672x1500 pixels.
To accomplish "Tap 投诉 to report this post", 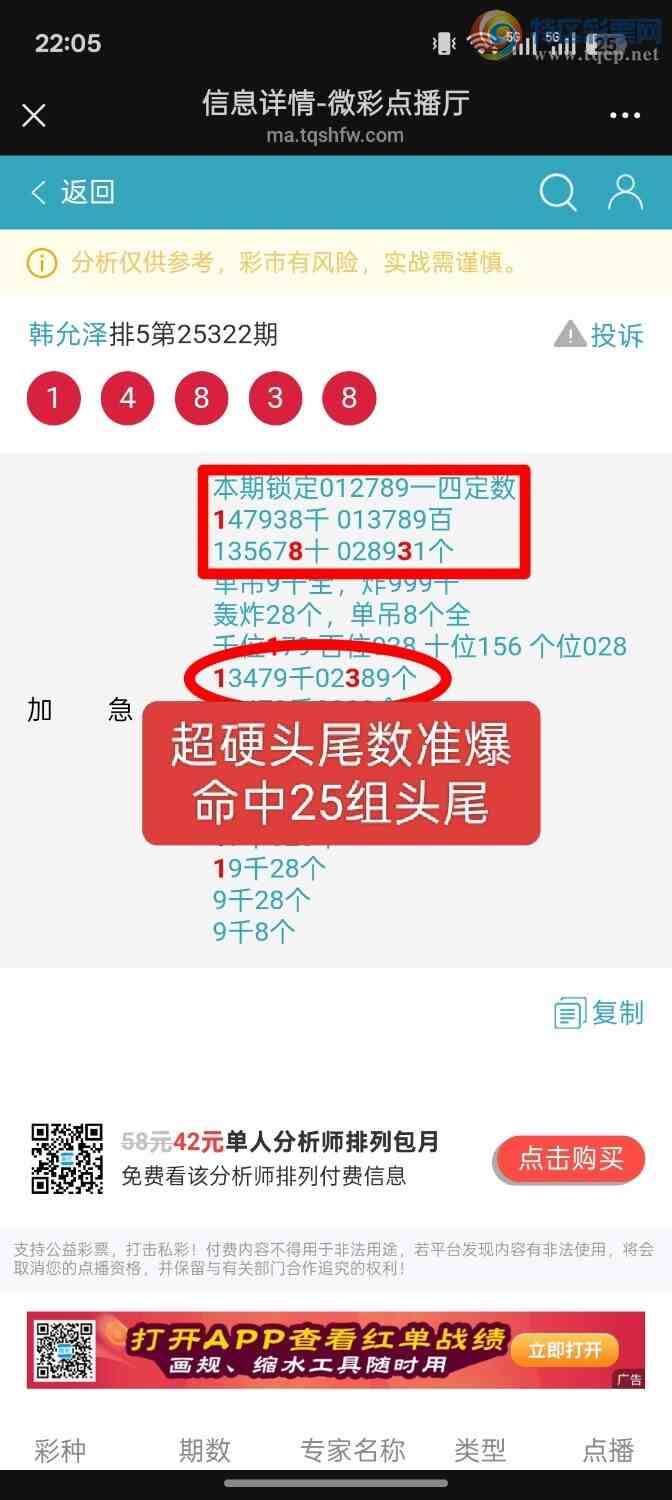I will 600,335.
